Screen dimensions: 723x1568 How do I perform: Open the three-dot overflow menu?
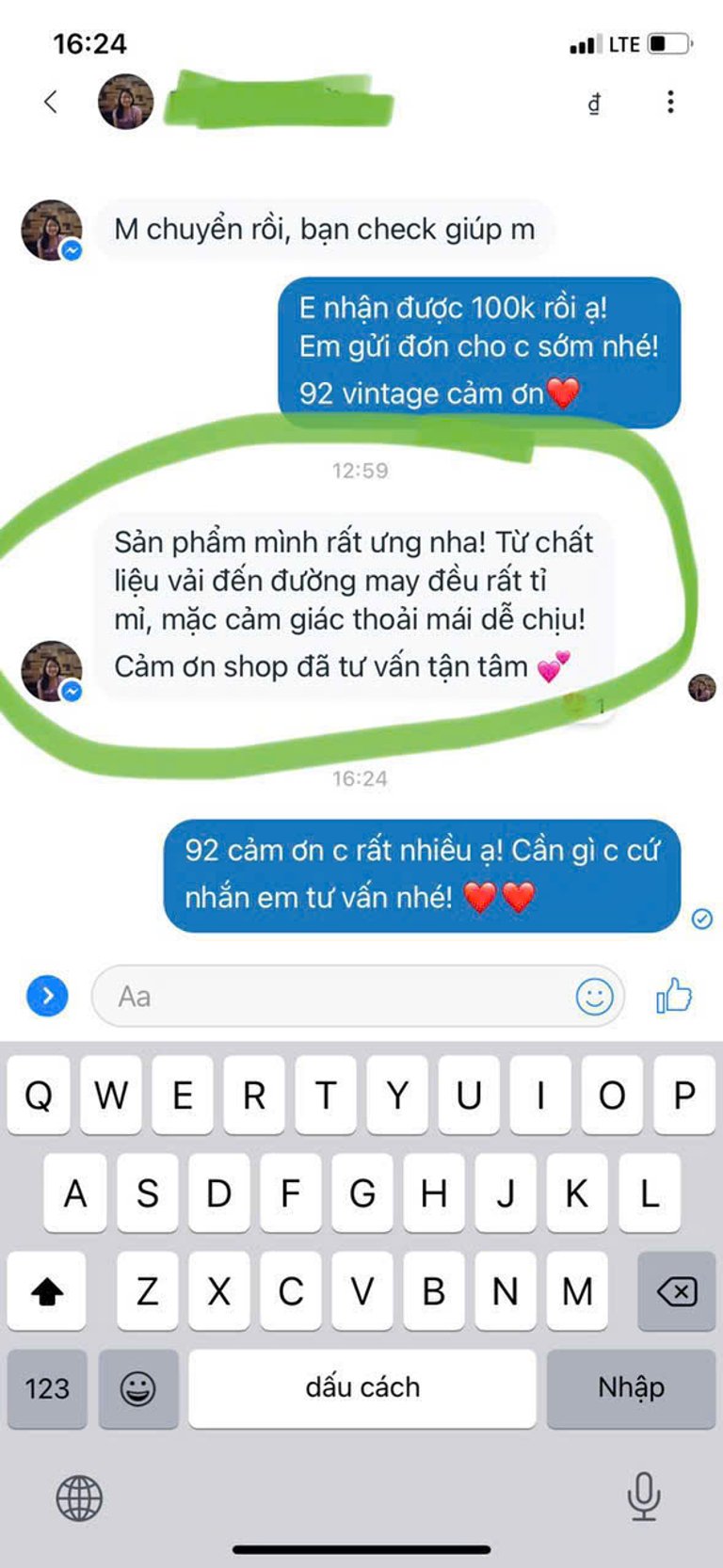[670, 102]
